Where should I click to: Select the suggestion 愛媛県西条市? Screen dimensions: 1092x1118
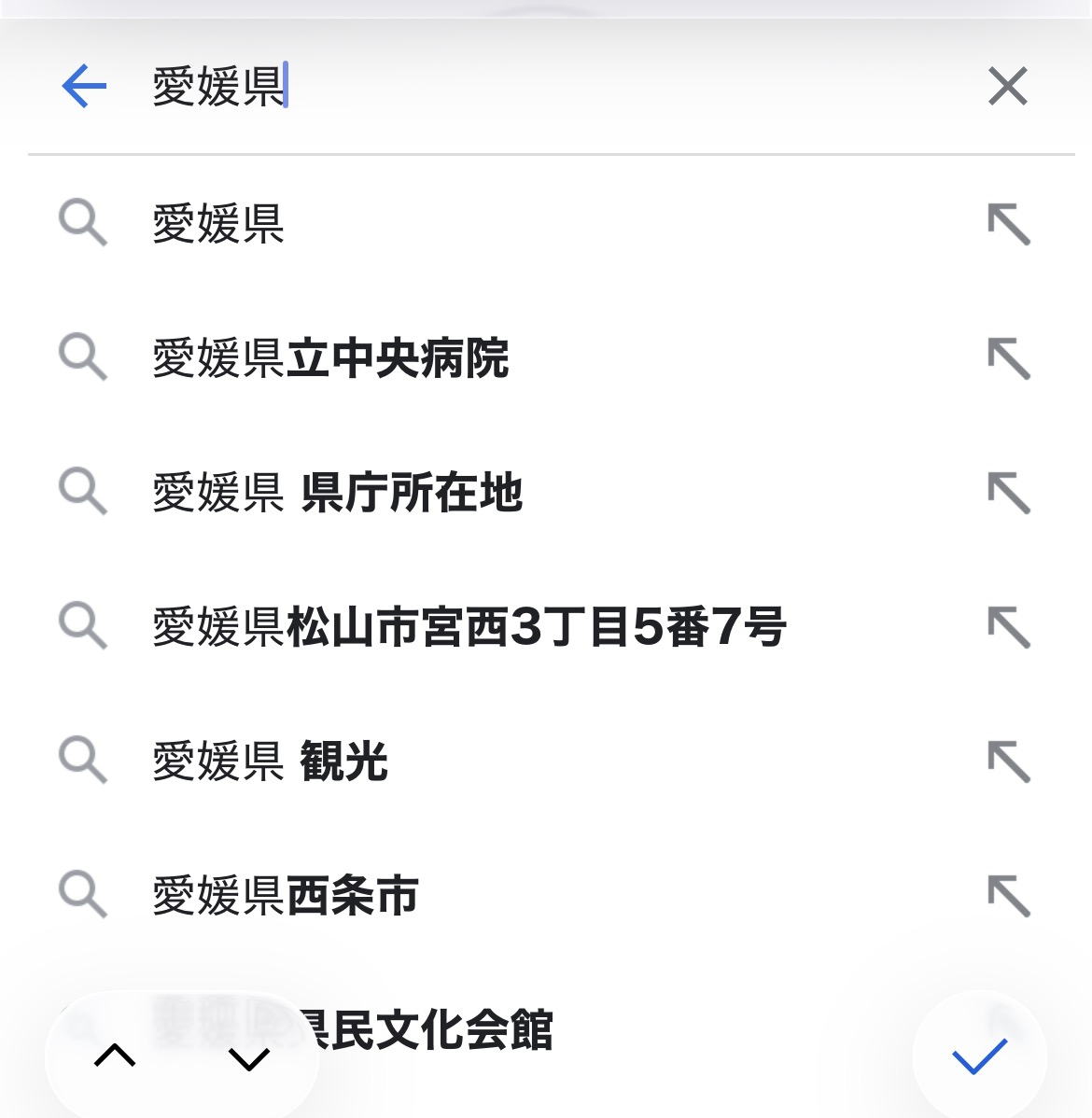[286, 896]
